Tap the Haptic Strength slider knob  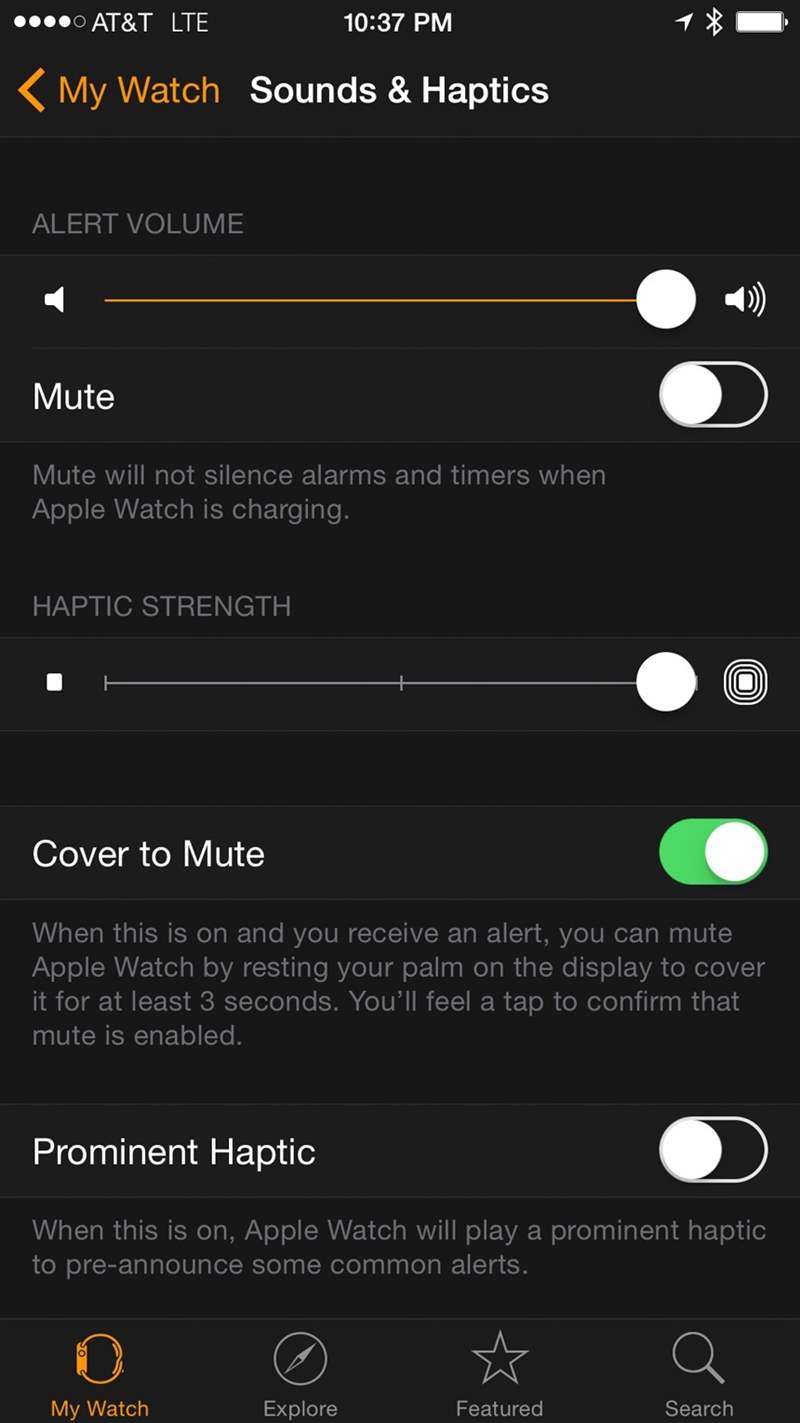tap(665, 682)
